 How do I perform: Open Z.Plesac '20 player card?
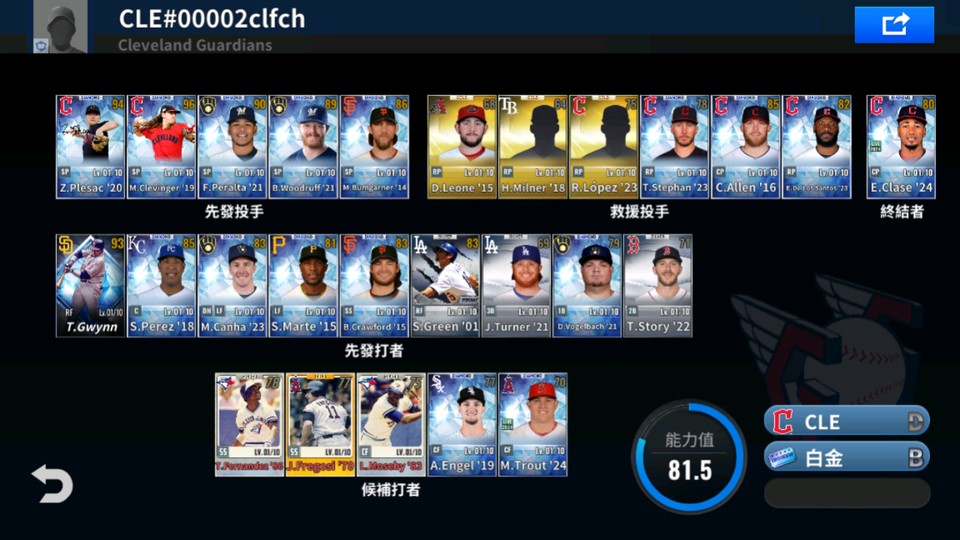[91, 146]
